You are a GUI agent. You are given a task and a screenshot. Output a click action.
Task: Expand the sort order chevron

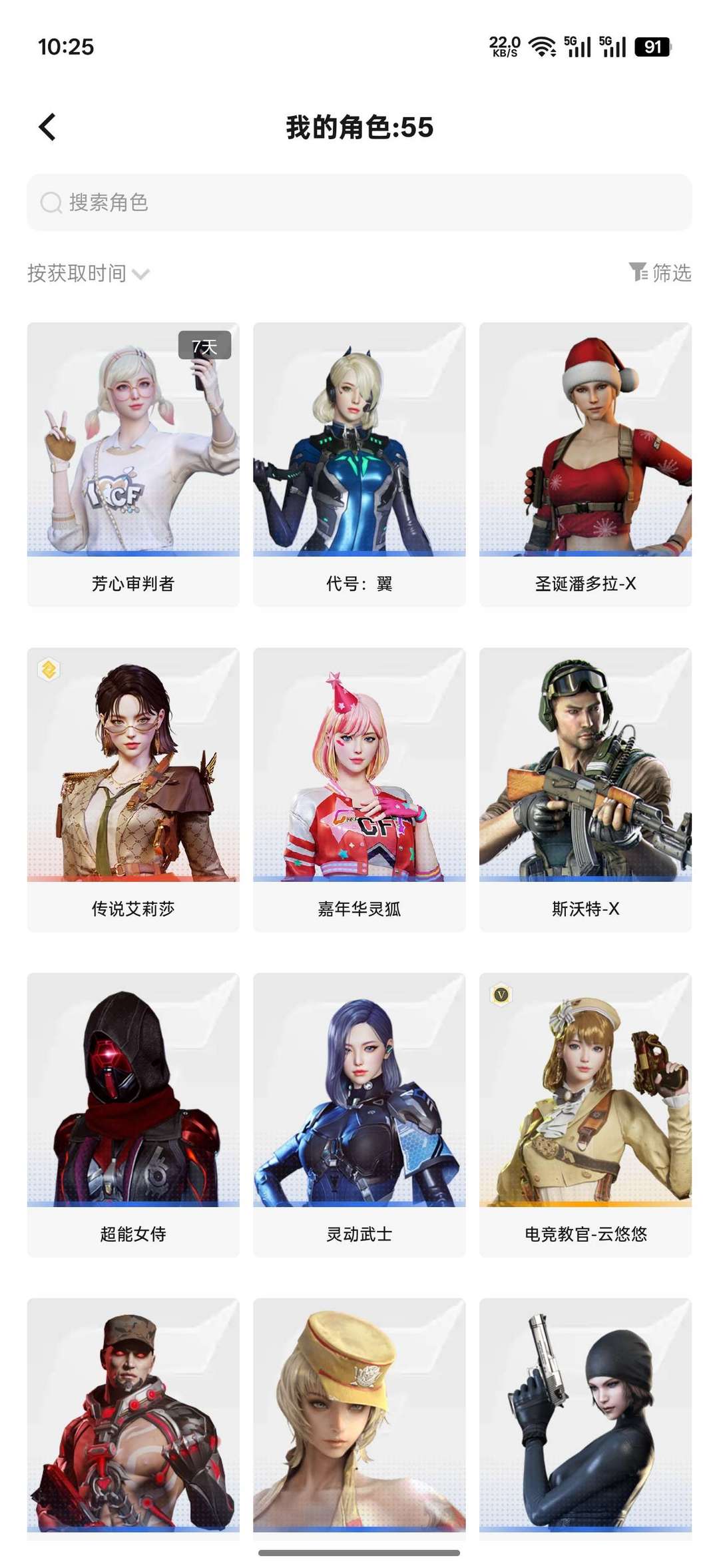coord(140,274)
